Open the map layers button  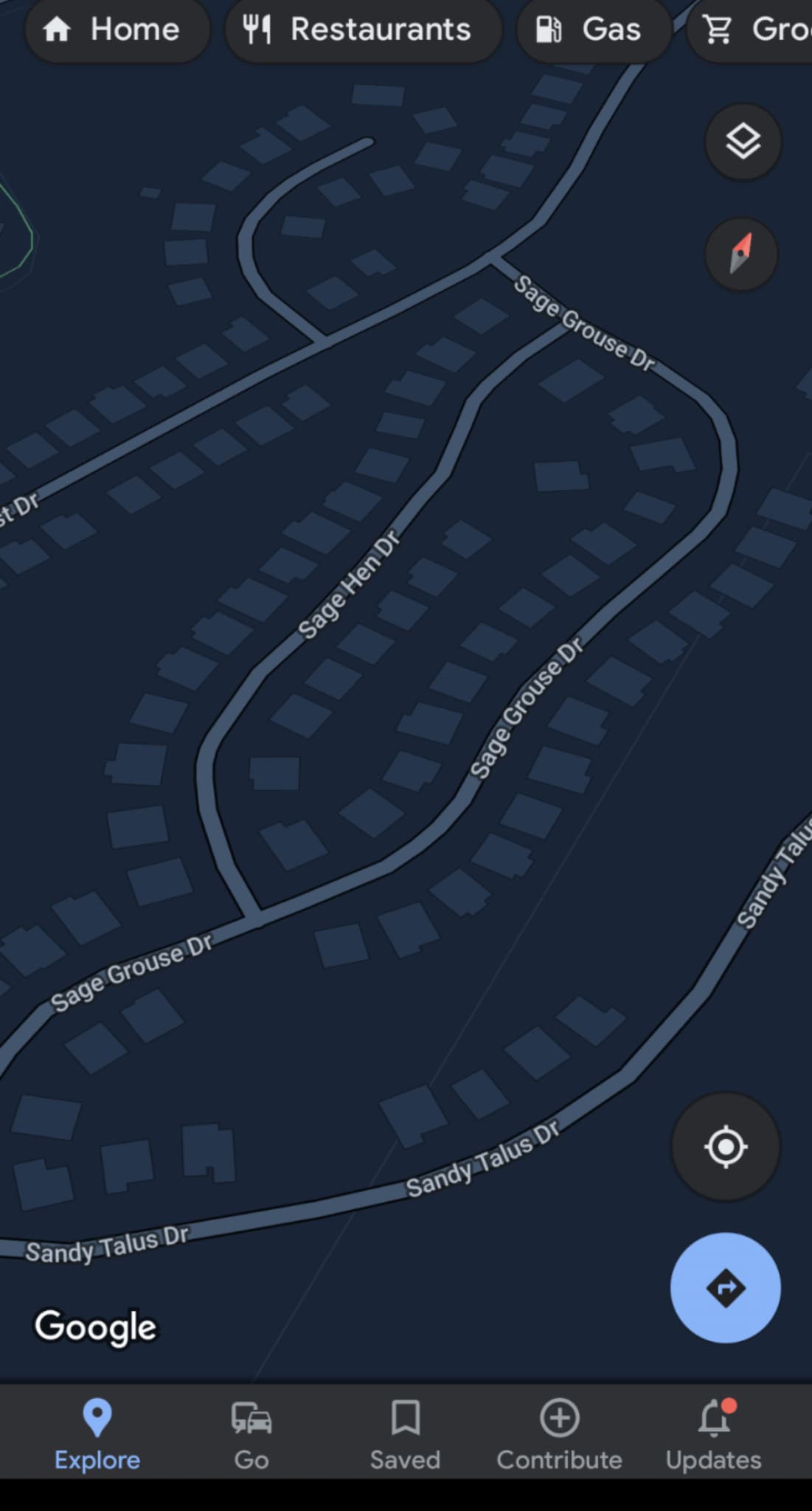[743, 142]
